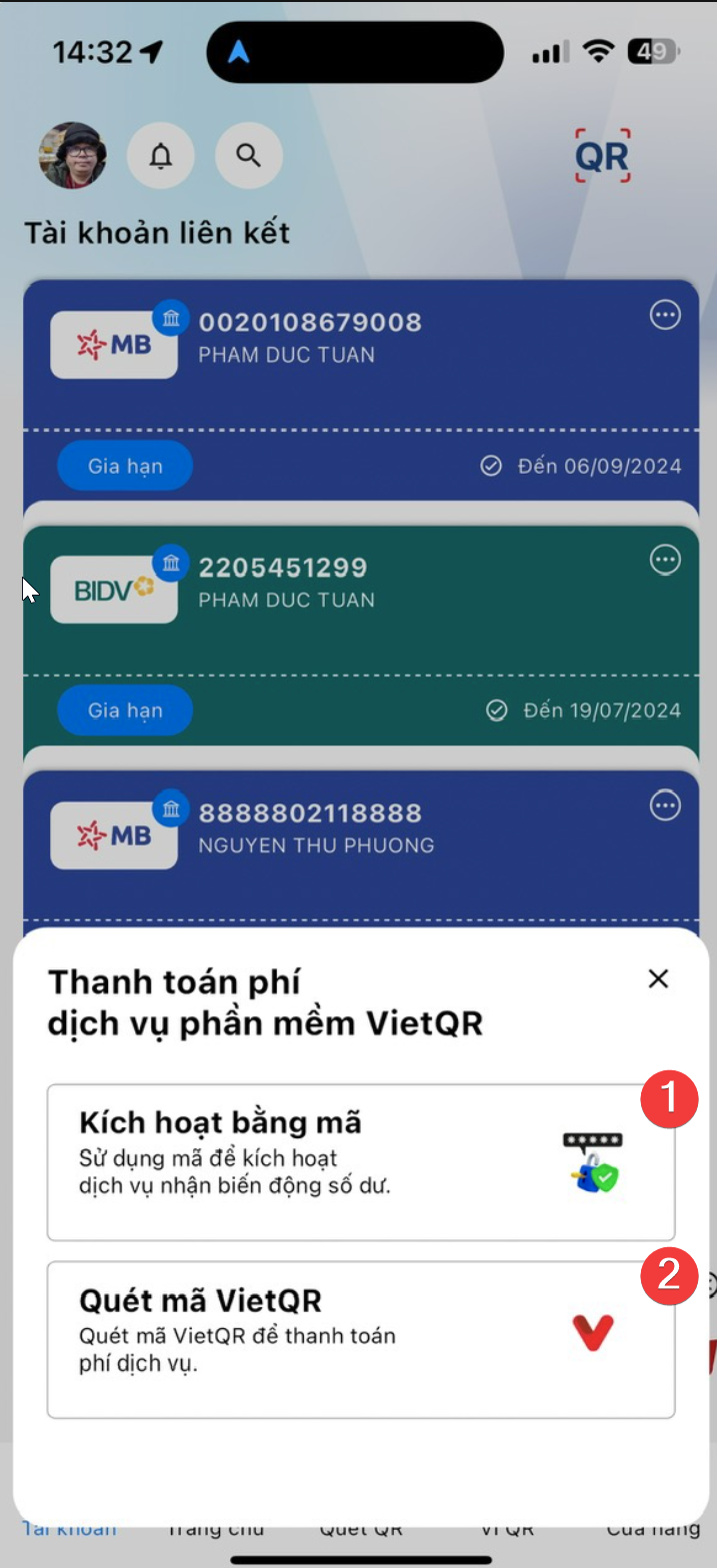The height and width of the screenshot is (1568, 717).
Task: Open the notifications bell
Action: [x=161, y=156]
